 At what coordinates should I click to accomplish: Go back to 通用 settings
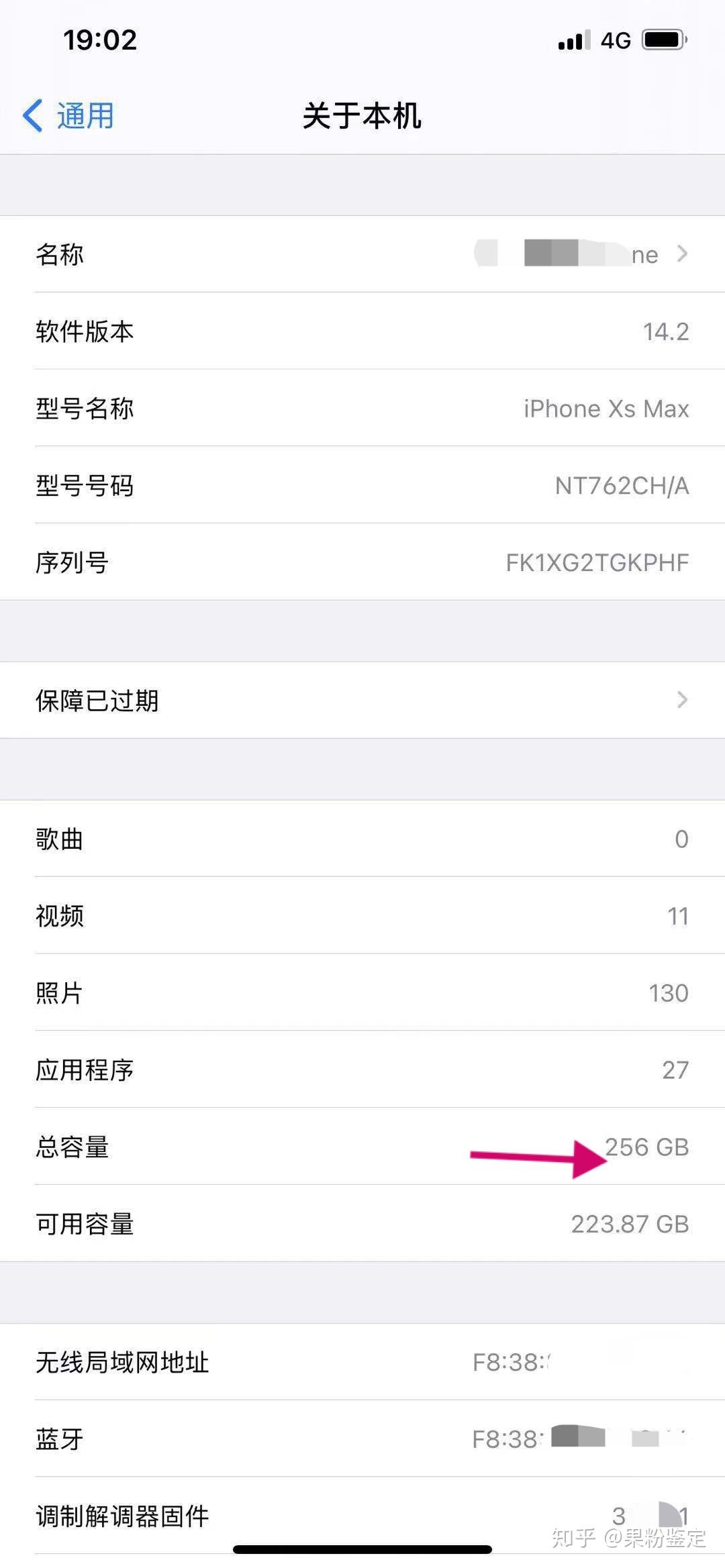point(68,116)
